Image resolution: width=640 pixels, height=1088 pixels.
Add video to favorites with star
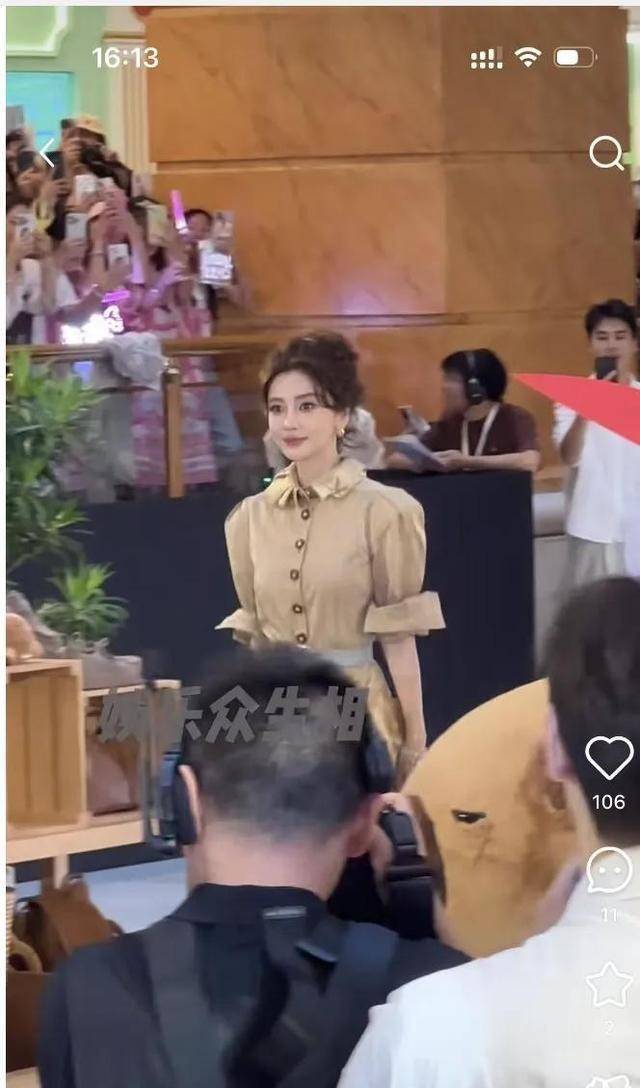[609, 985]
